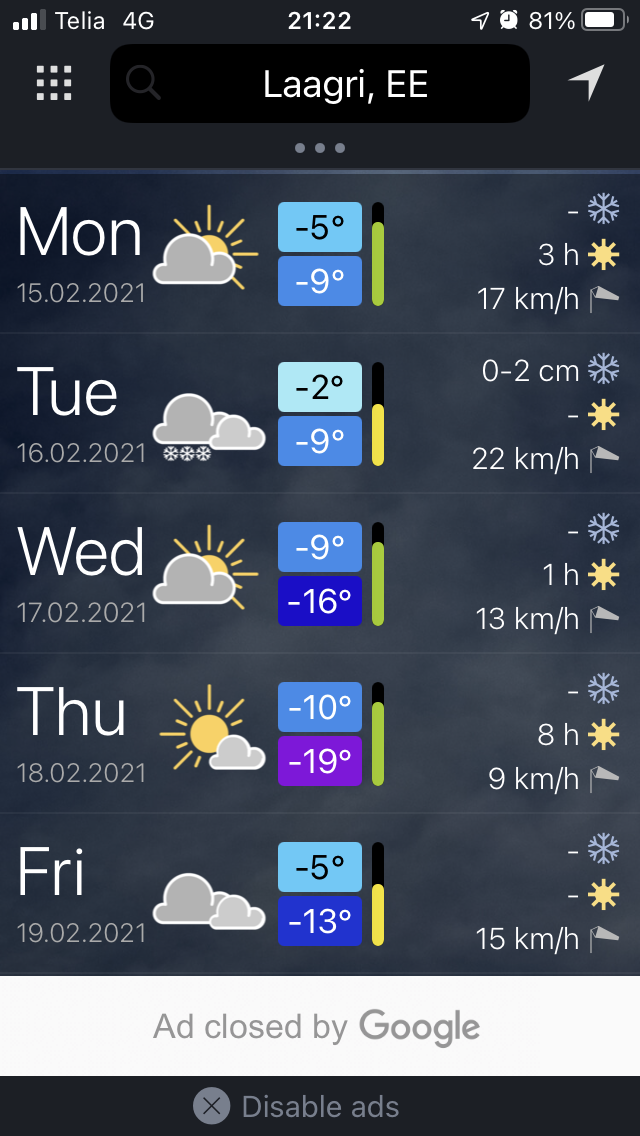Image resolution: width=640 pixels, height=1136 pixels.
Task: Use current location arrow icon
Action: (x=586, y=83)
